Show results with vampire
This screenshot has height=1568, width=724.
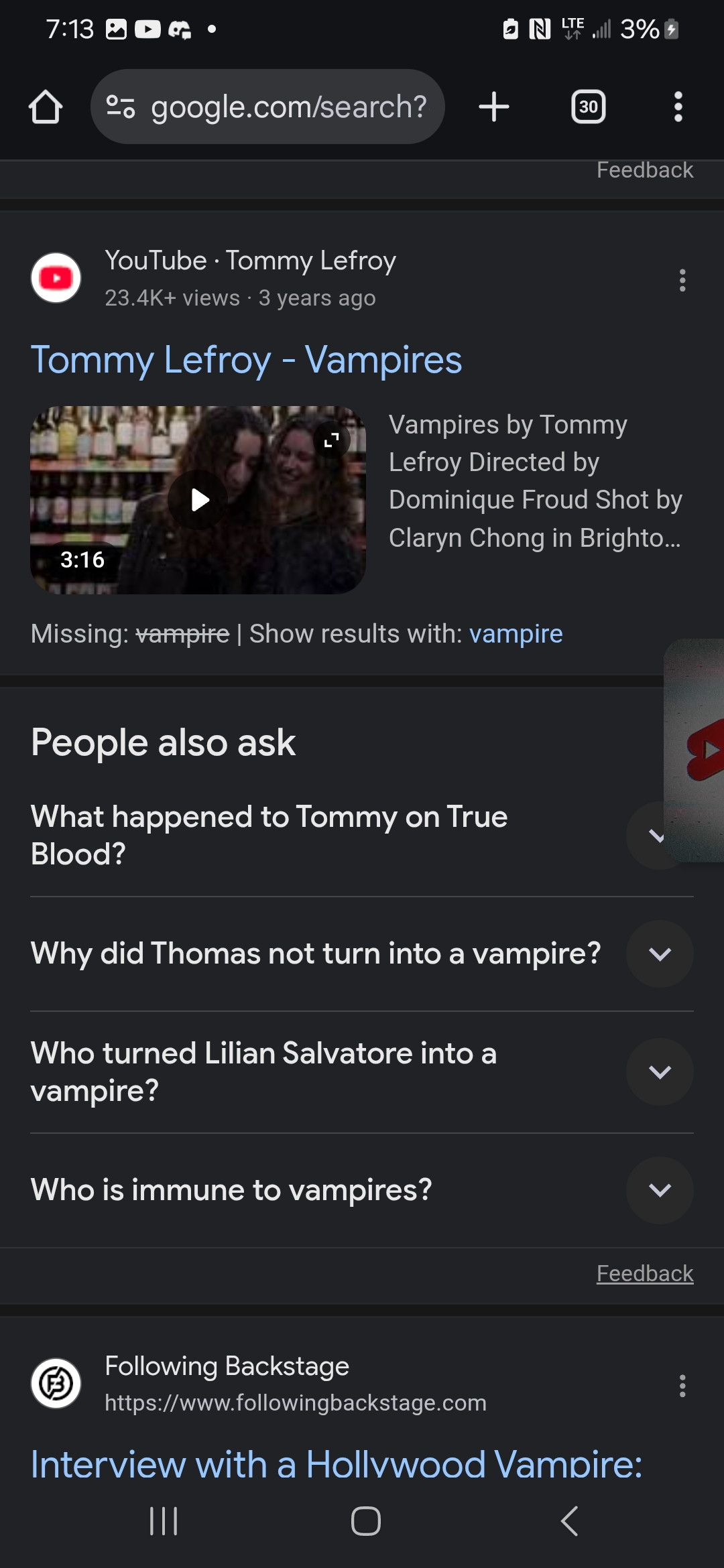tap(516, 634)
